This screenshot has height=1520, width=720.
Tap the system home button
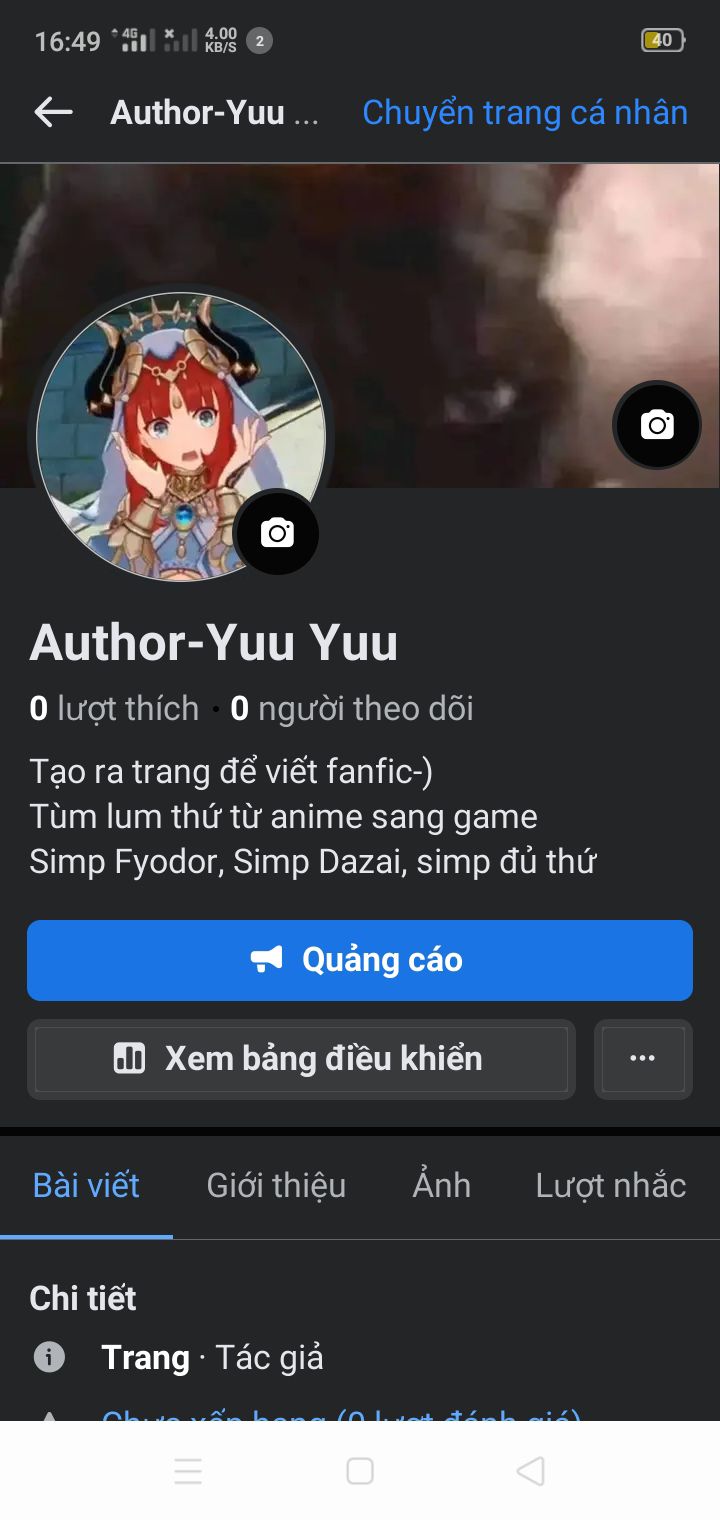pos(360,1471)
